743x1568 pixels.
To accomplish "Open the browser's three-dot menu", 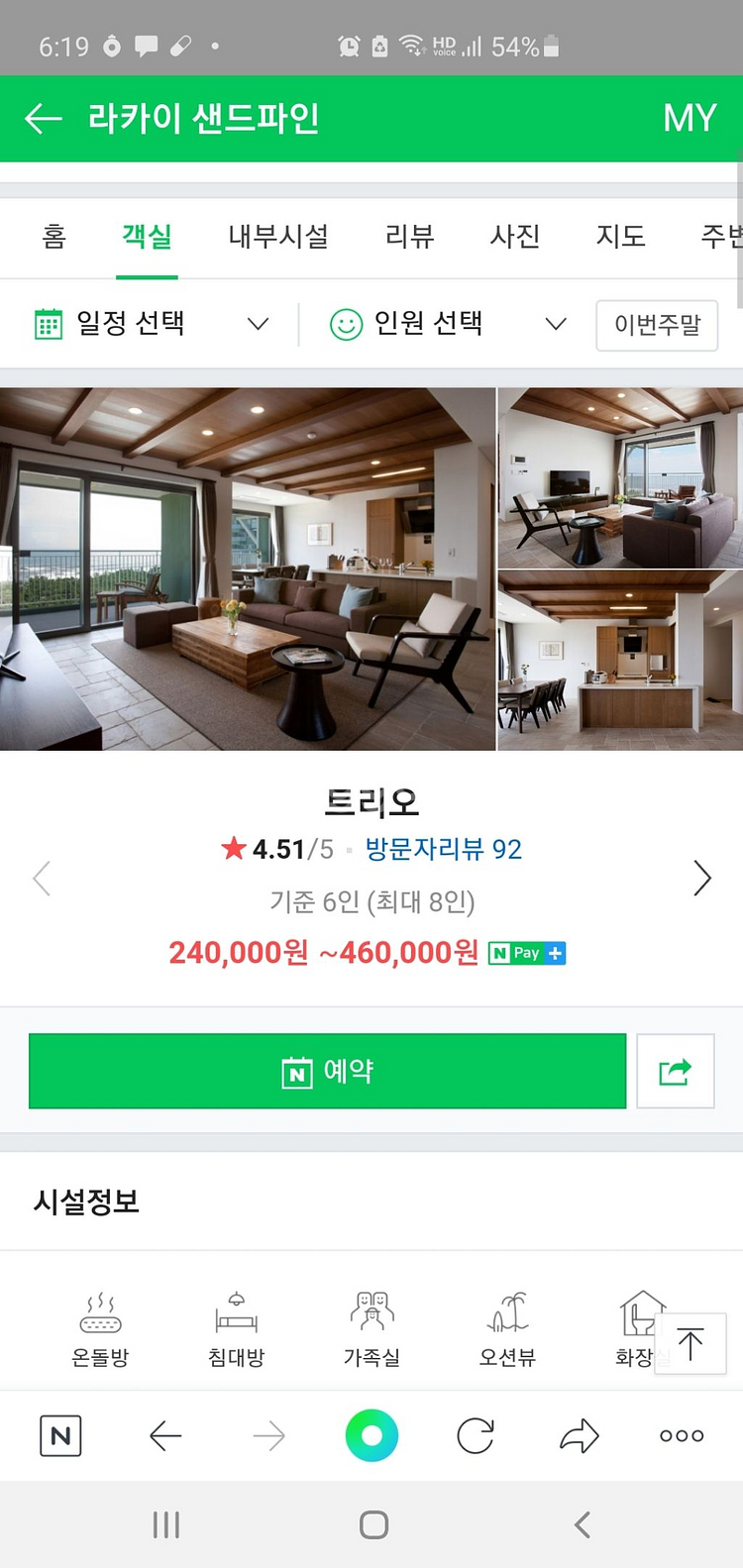I will (682, 1435).
